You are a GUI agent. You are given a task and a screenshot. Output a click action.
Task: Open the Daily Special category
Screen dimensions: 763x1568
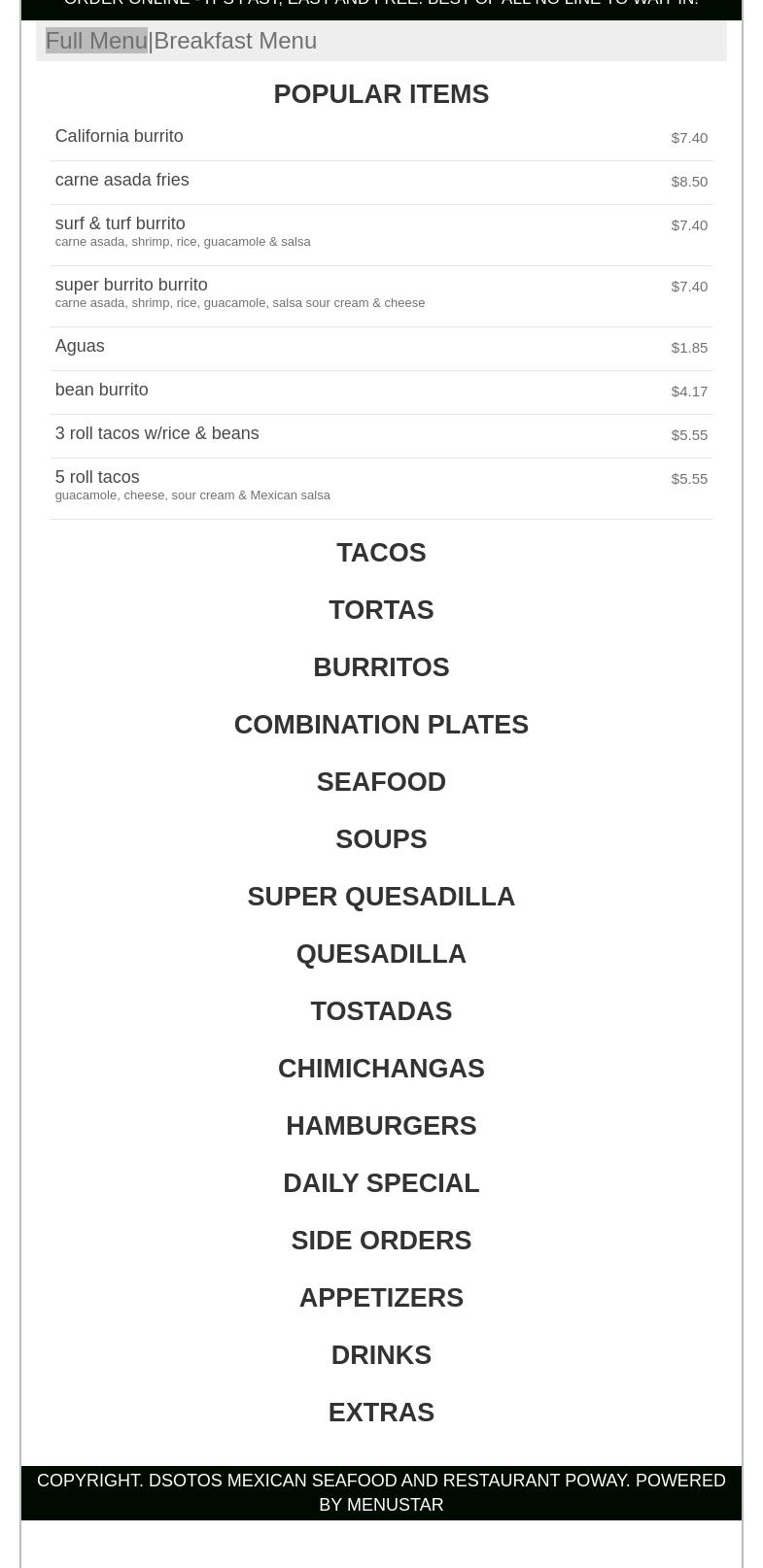[x=381, y=1183]
